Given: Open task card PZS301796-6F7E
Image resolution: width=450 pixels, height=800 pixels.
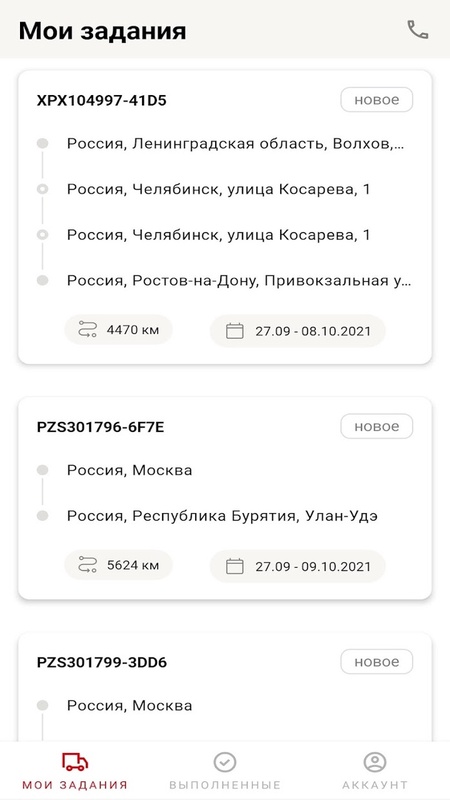Looking at the screenshot, I should (225, 498).
